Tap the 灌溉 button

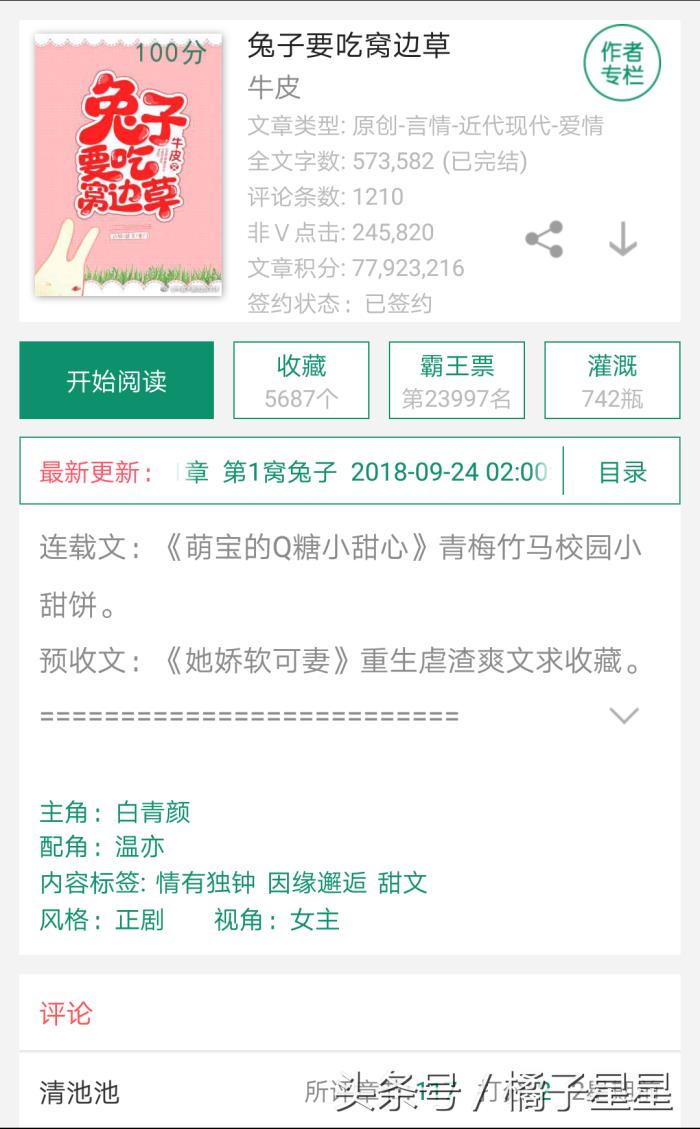pyautogui.click(x=612, y=380)
